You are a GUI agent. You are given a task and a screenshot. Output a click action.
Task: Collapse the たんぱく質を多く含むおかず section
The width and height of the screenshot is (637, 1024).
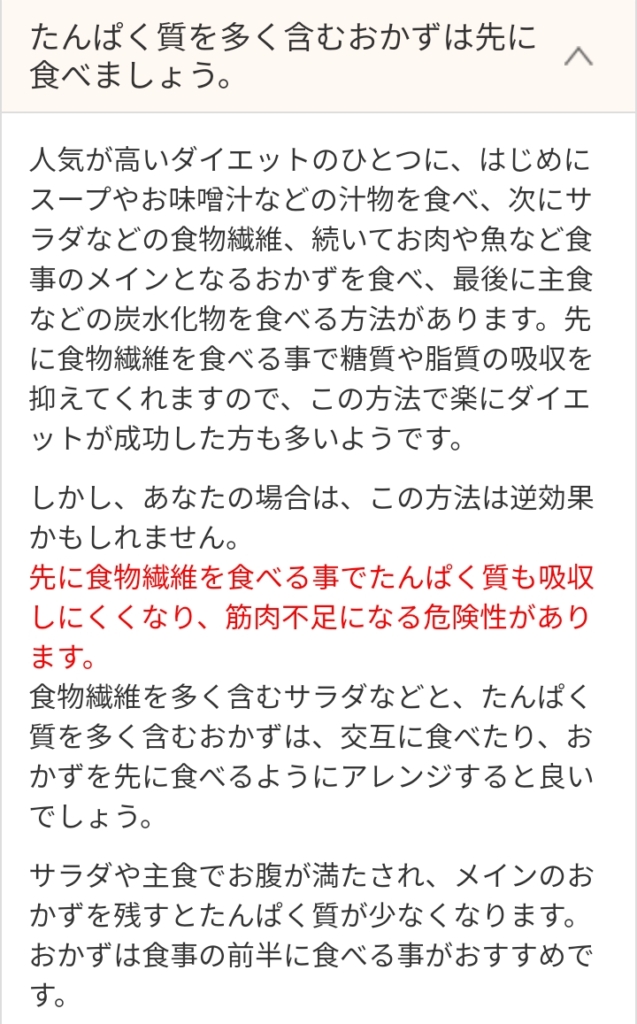coord(578,57)
